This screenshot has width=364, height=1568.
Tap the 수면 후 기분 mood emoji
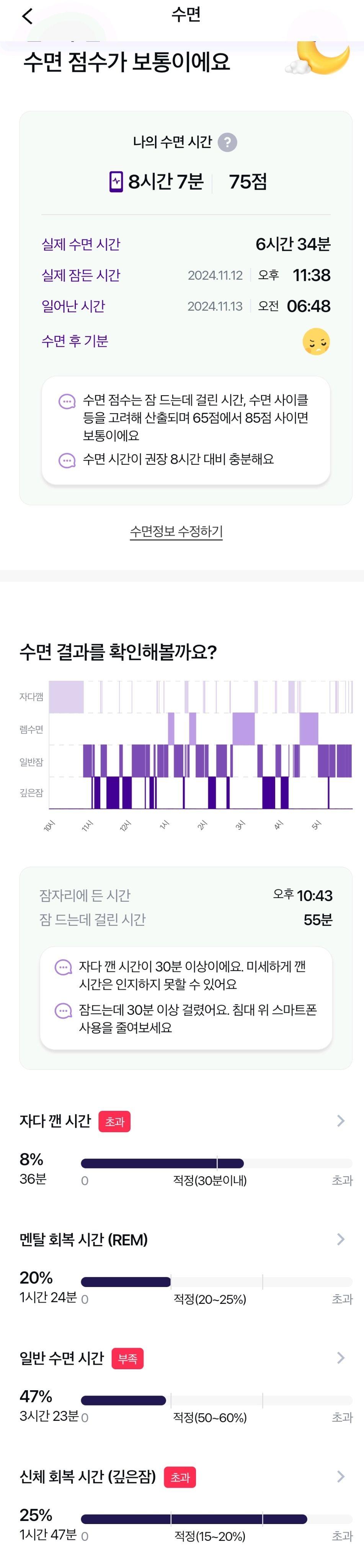(x=316, y=341)
